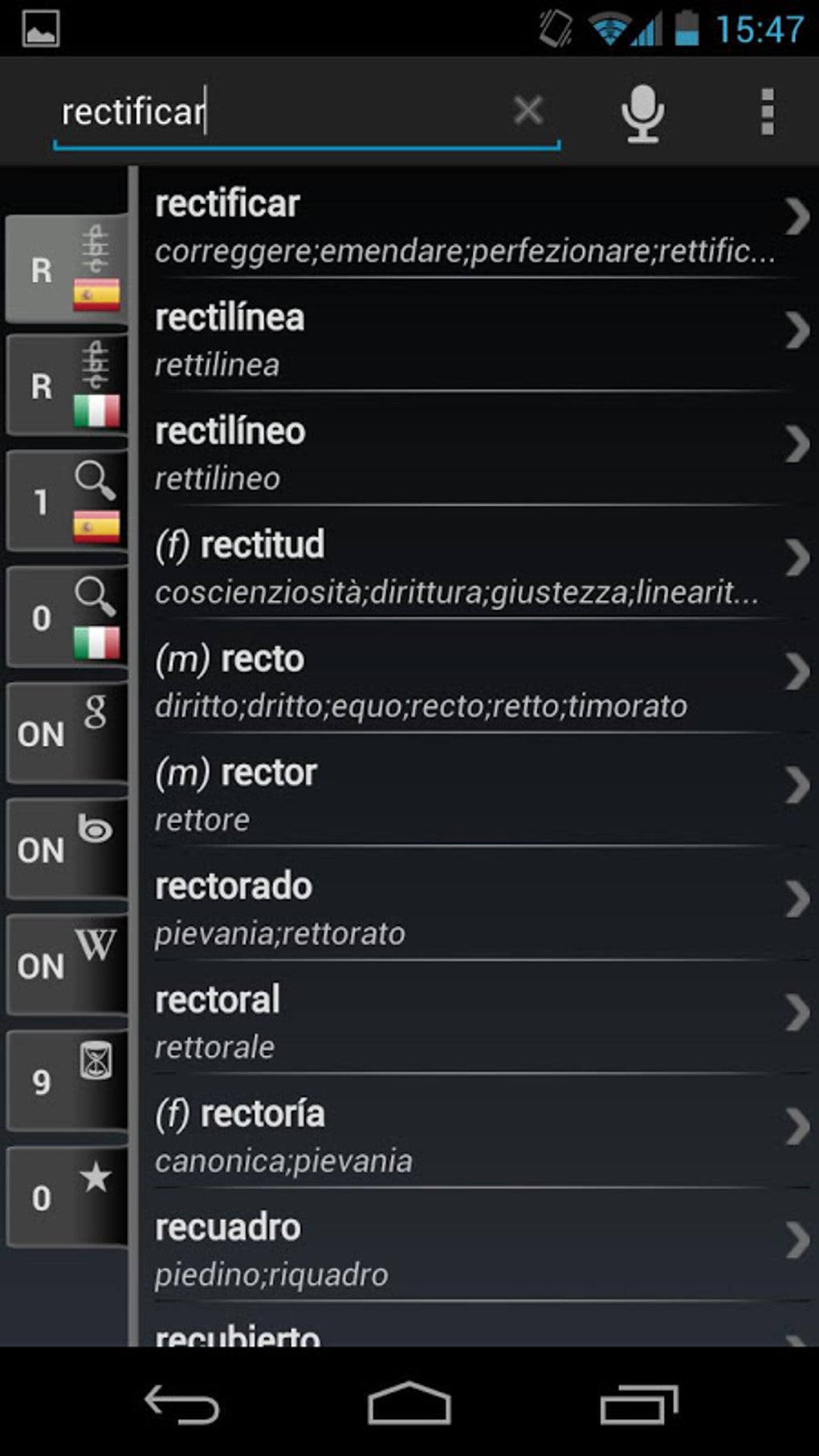Open the history tab with hourglass

tap(66, 1080)
